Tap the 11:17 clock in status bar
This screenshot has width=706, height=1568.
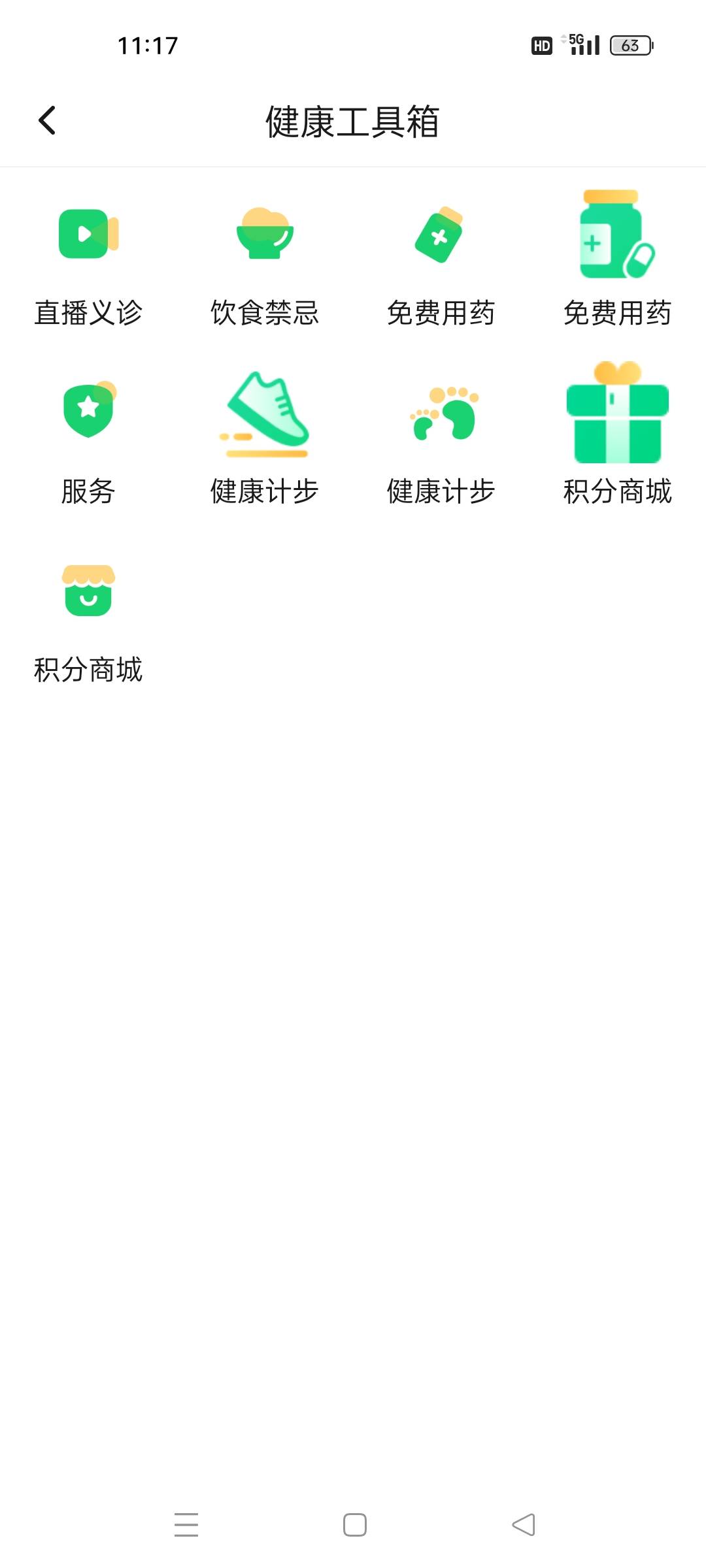point(146,44)
